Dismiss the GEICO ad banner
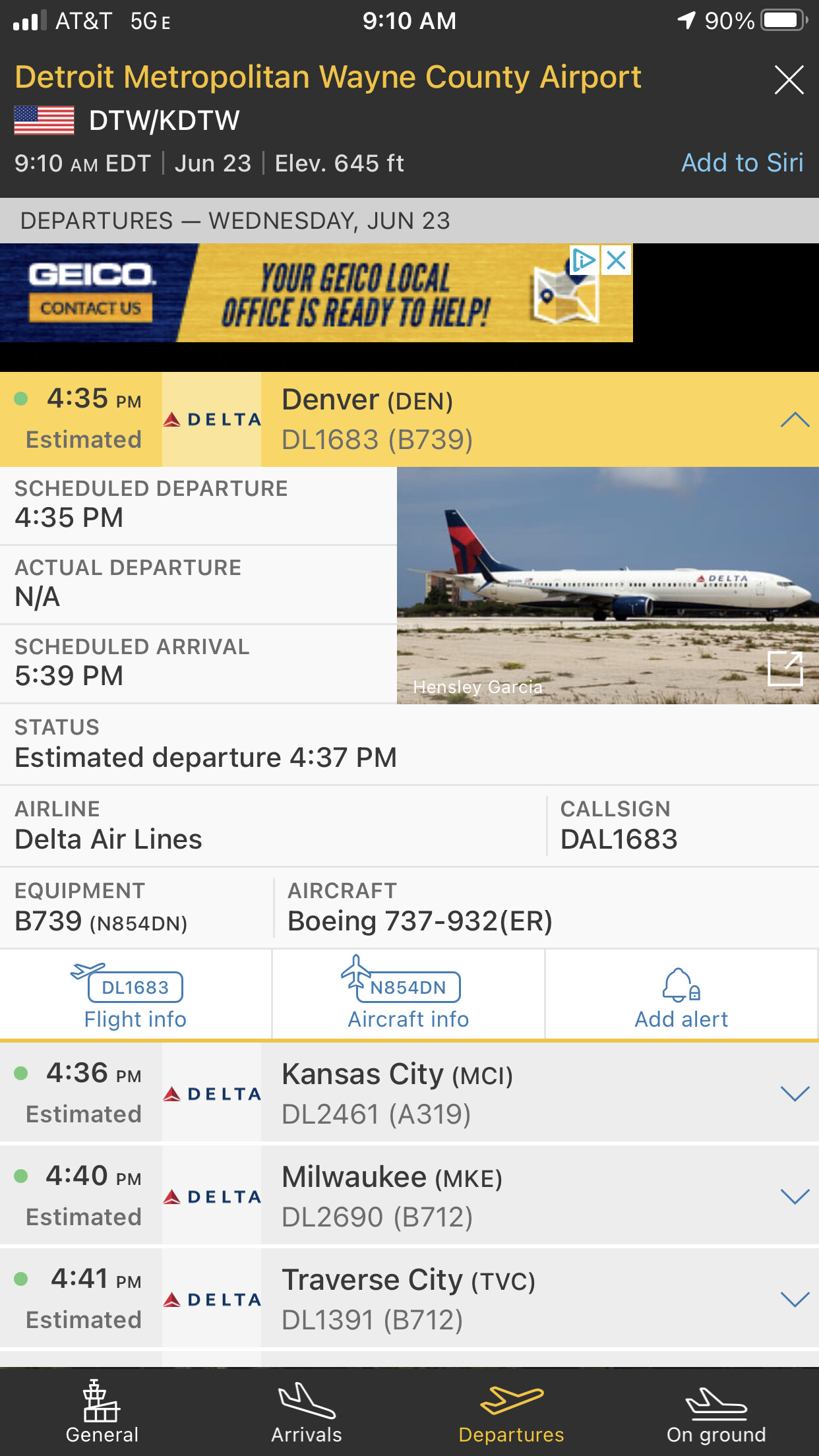Image resolution: width=819 pixels, height=1456 pixels. click(x=617, y=260)
